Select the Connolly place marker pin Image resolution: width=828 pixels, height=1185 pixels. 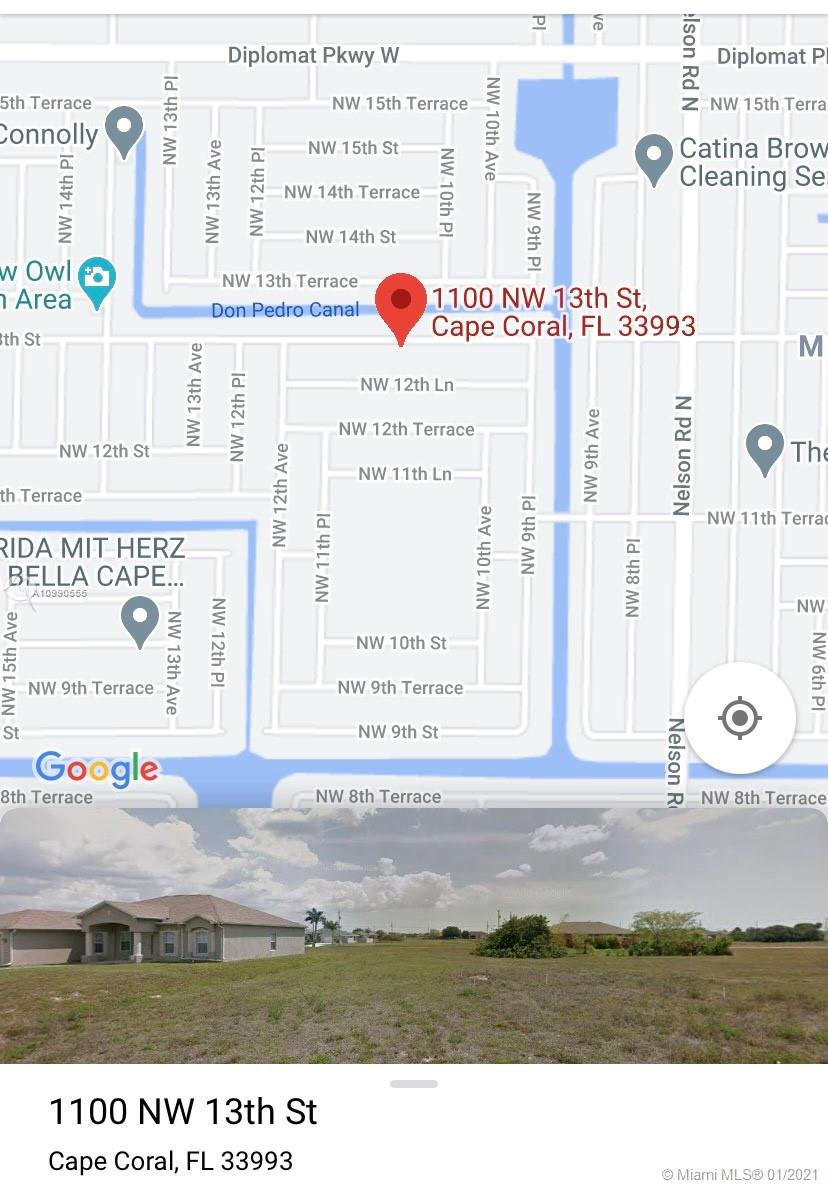pos(123,130)
